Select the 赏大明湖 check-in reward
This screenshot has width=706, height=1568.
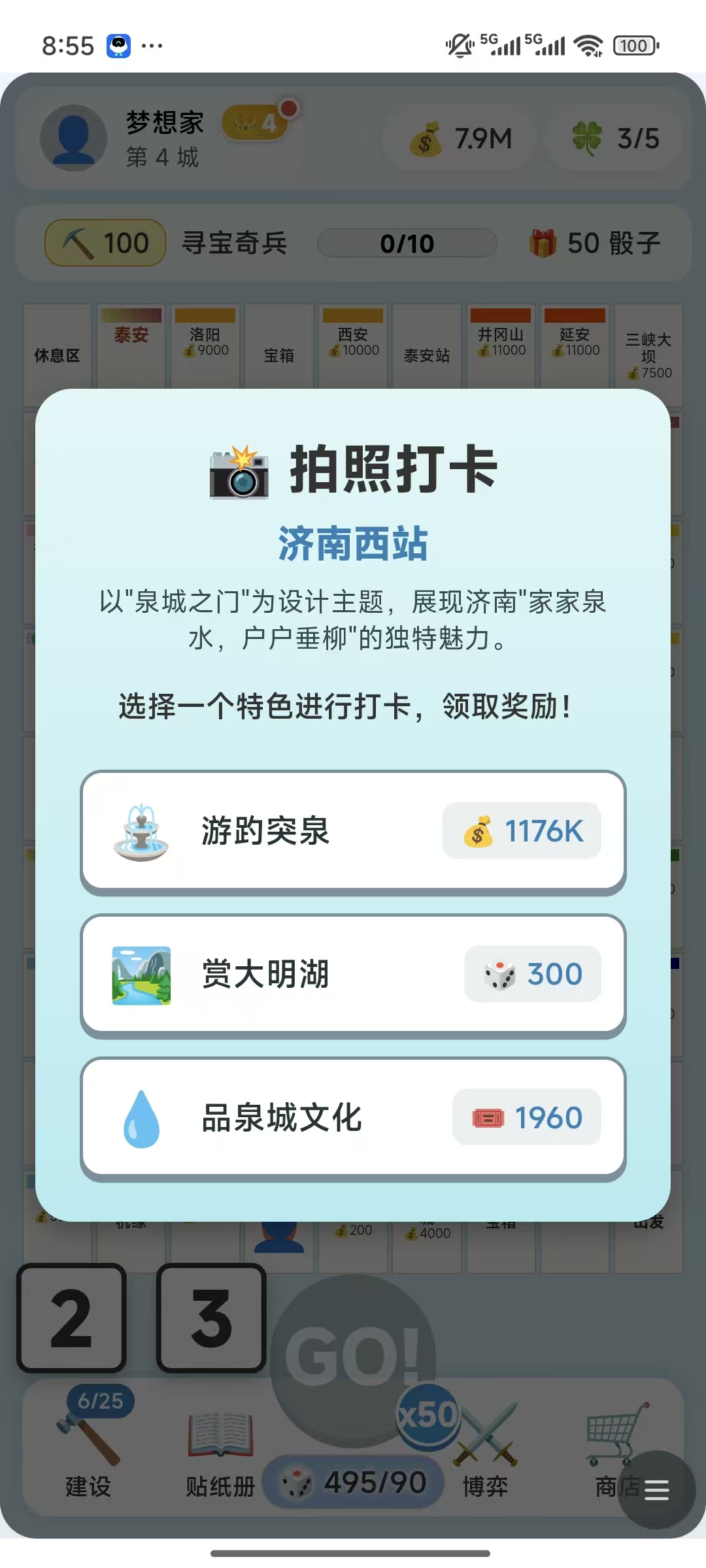click(x=353, y=975)
